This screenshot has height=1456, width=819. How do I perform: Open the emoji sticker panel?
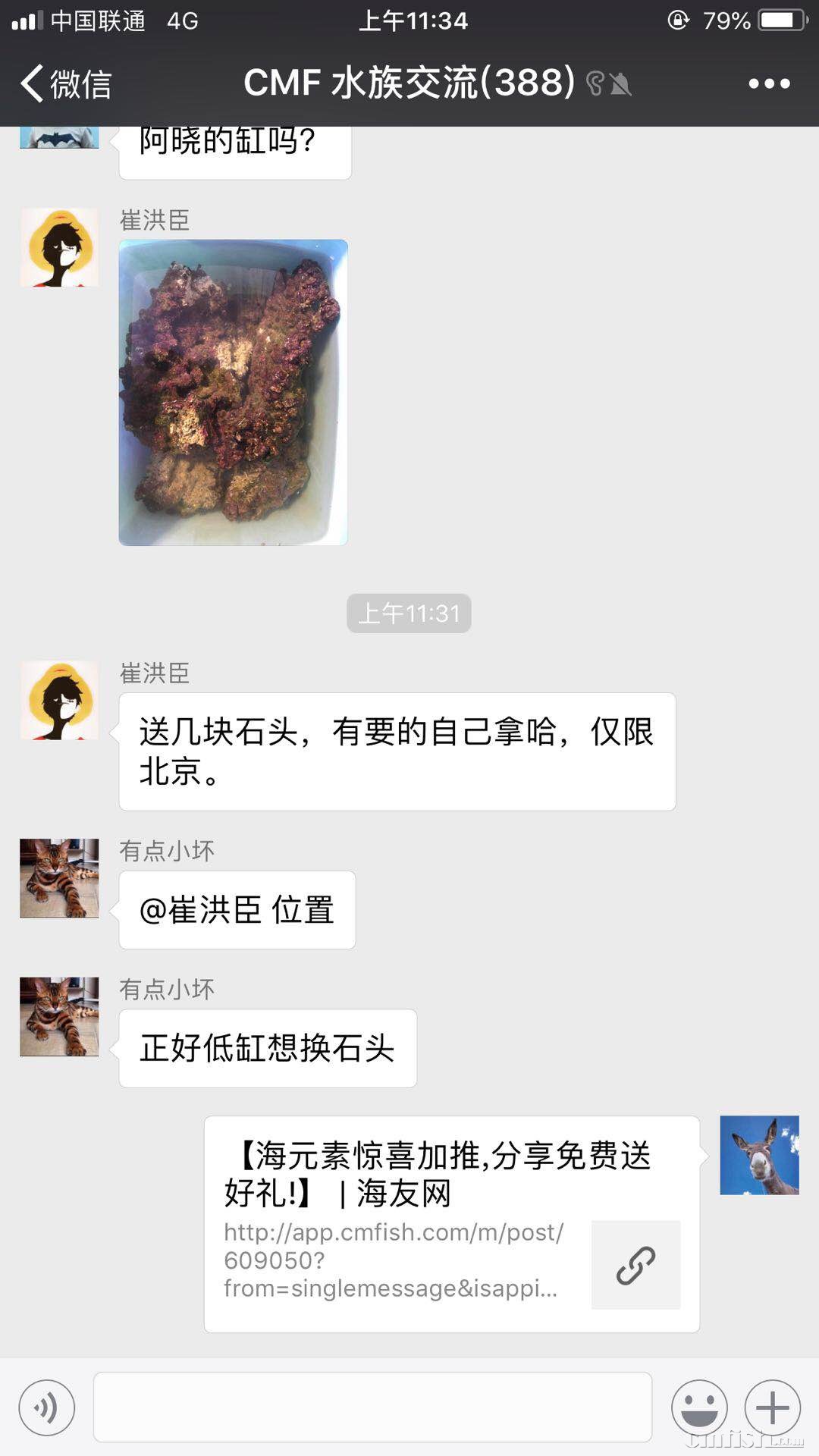click(698, 1408)
